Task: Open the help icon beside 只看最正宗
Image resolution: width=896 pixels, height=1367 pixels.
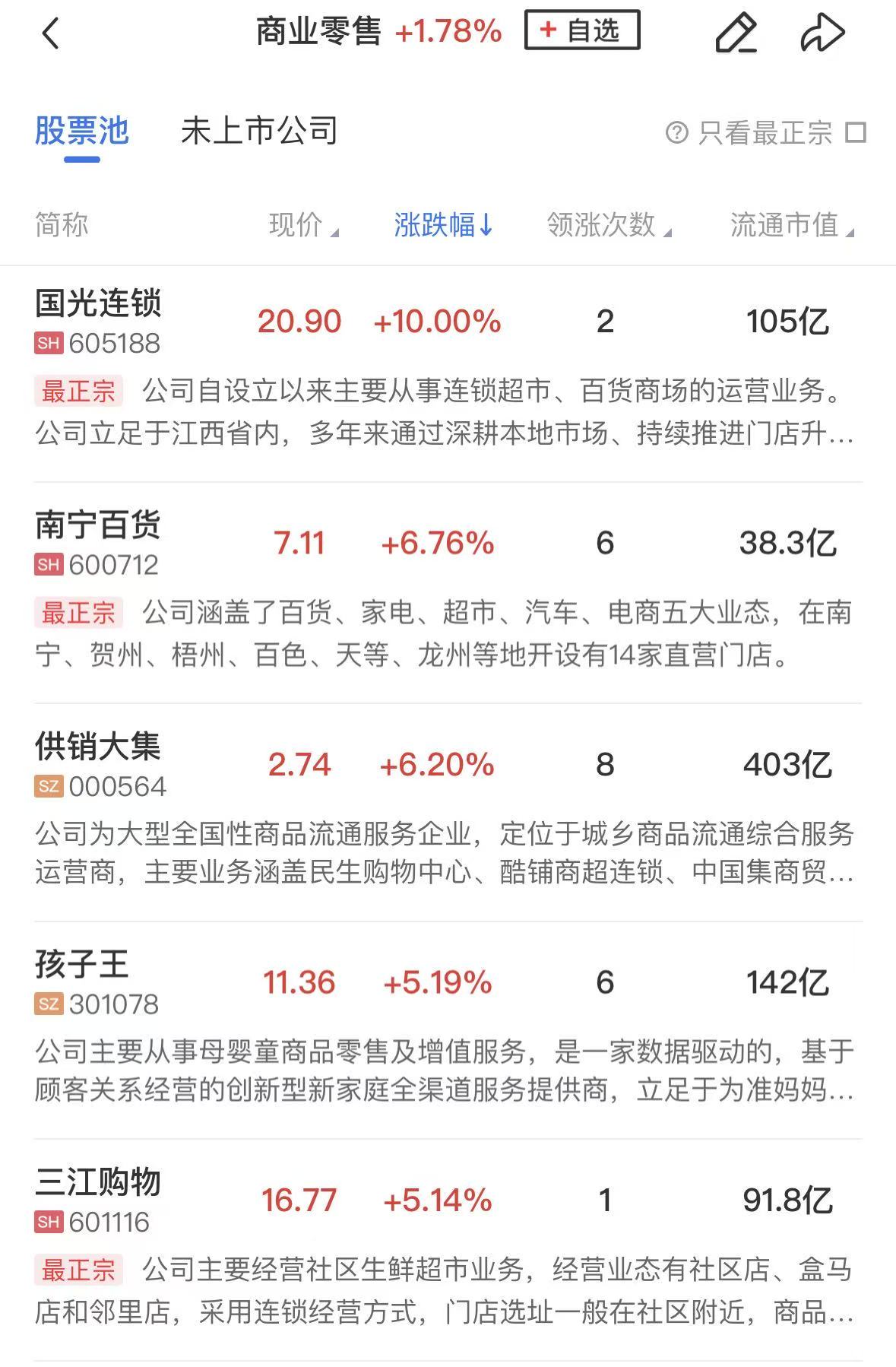Action: point(676,132)
